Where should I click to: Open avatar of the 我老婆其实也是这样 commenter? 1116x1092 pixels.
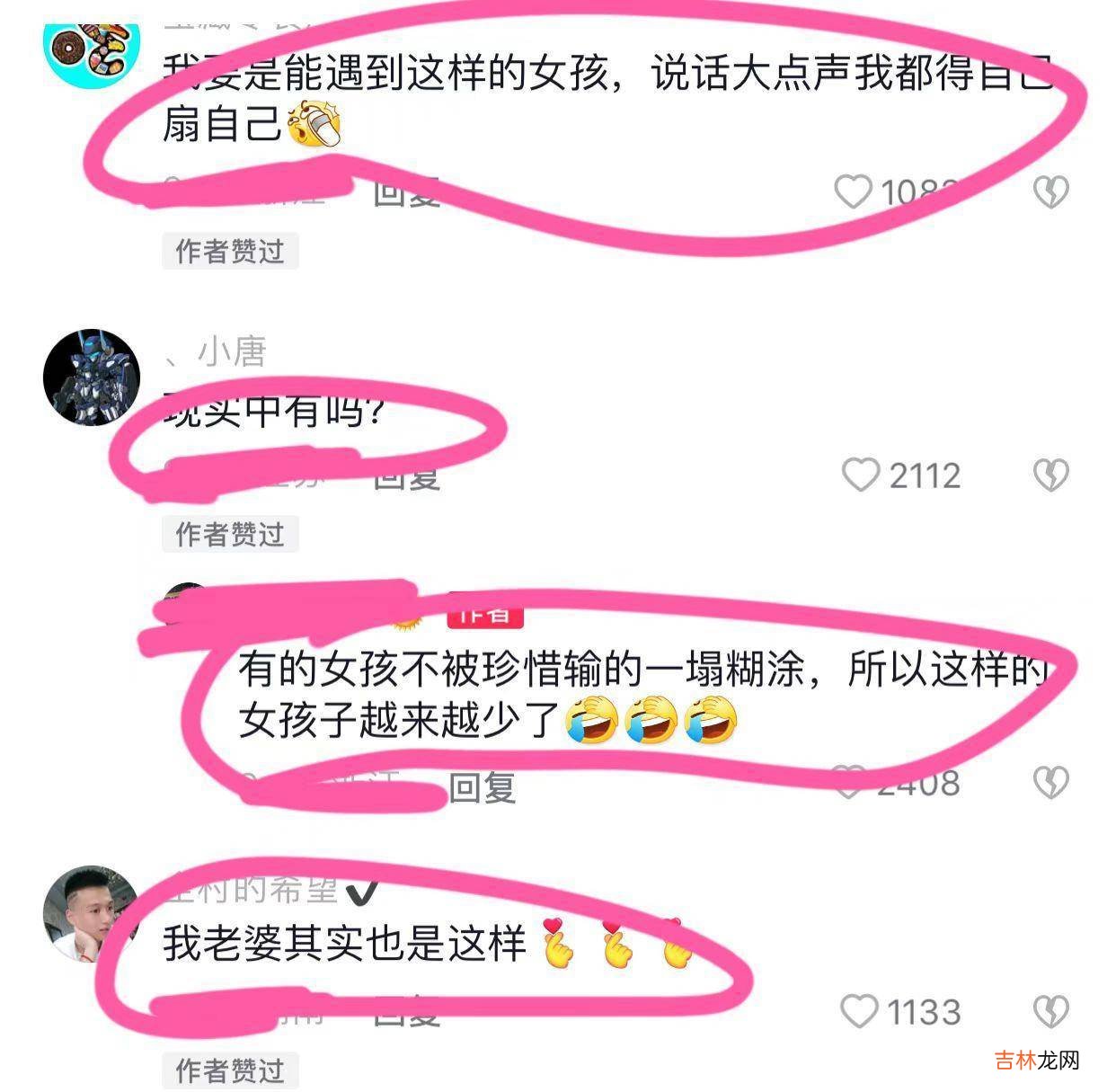[x=90, y=914]
